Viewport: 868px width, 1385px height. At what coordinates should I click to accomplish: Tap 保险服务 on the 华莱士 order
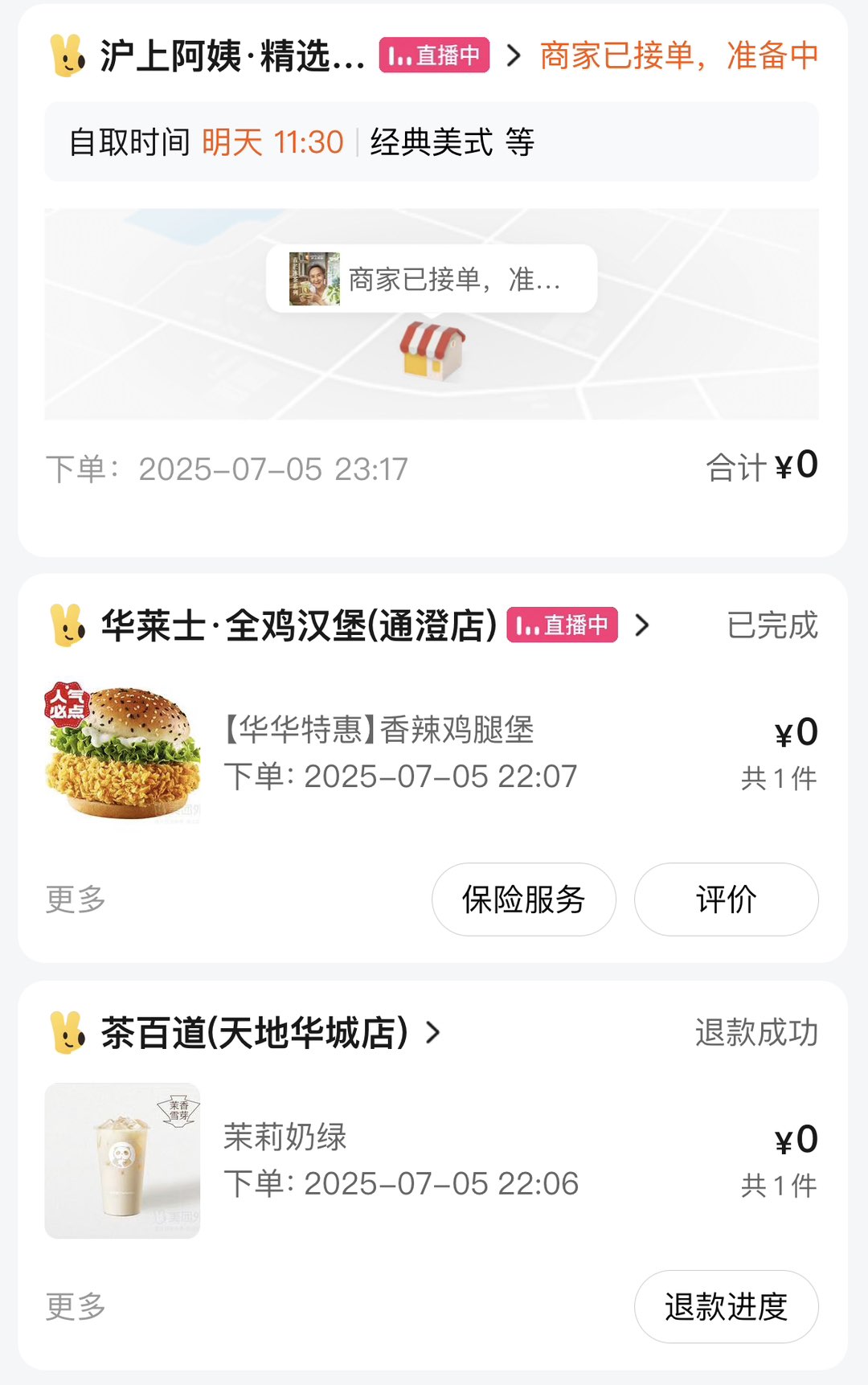click(x=524, y=899)
